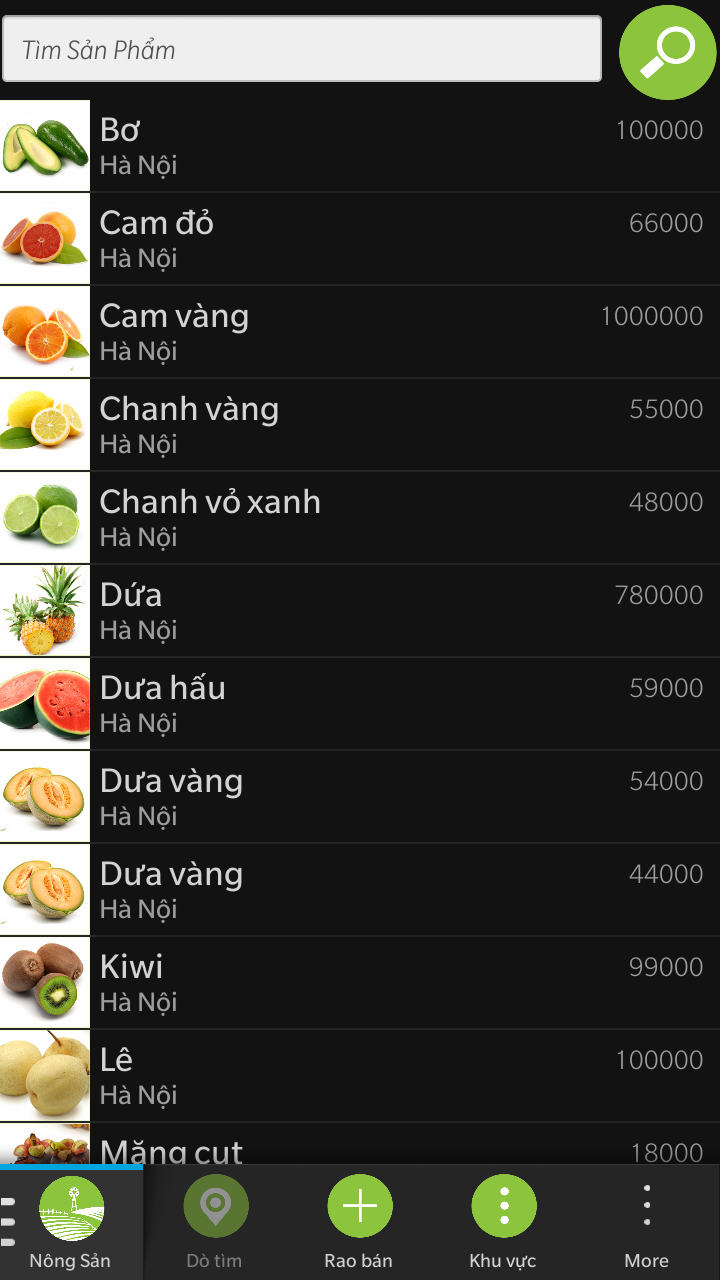Select the Kiwi listing
The image size is (720, 1280).
coord(360,983)
